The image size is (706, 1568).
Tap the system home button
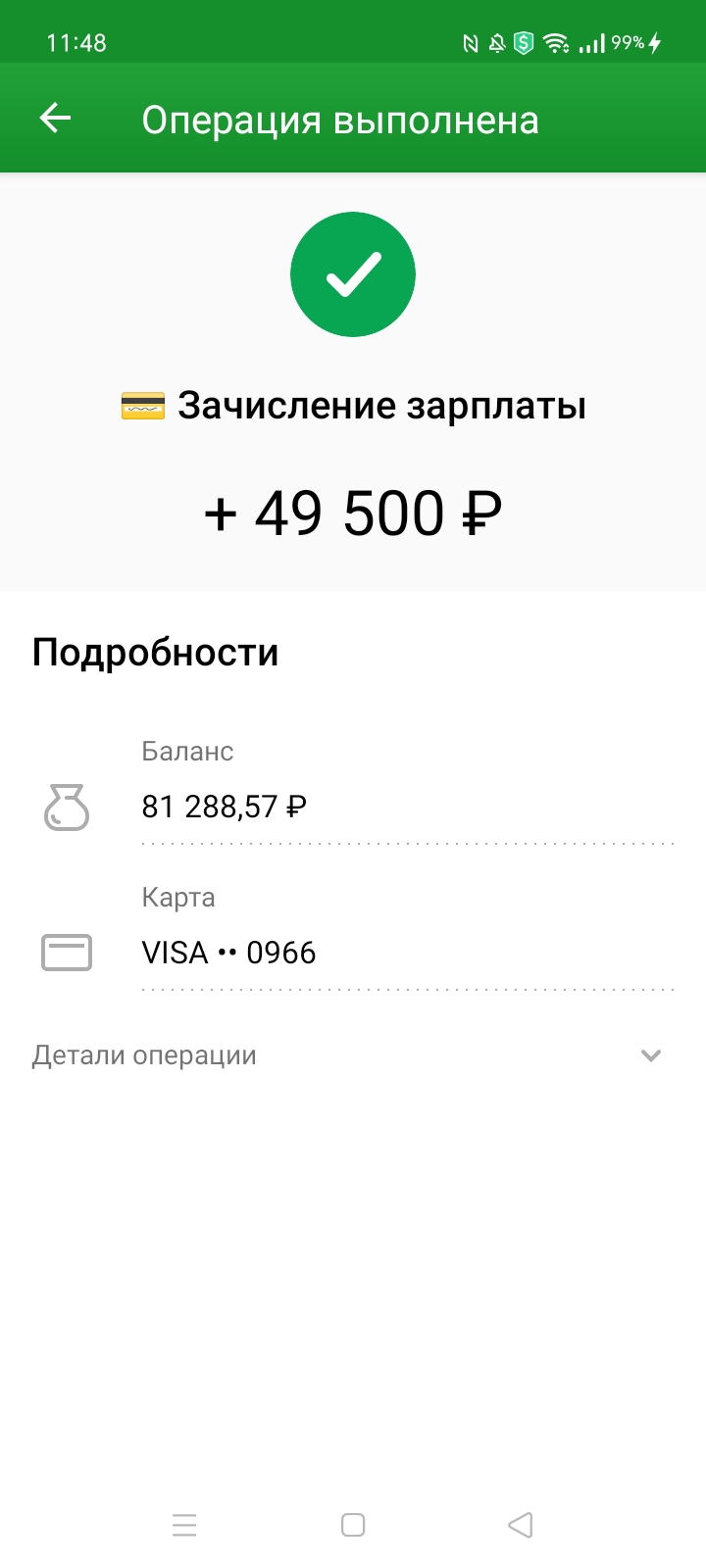[353, 1525]
